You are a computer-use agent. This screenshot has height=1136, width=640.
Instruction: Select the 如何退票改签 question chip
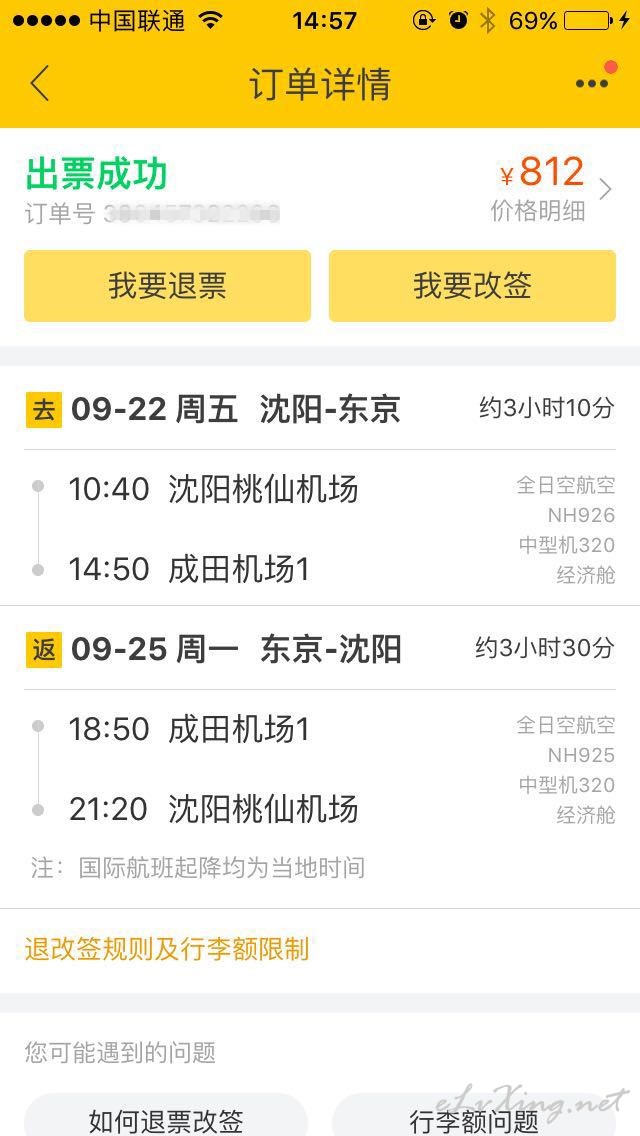tap(166, 1118)
